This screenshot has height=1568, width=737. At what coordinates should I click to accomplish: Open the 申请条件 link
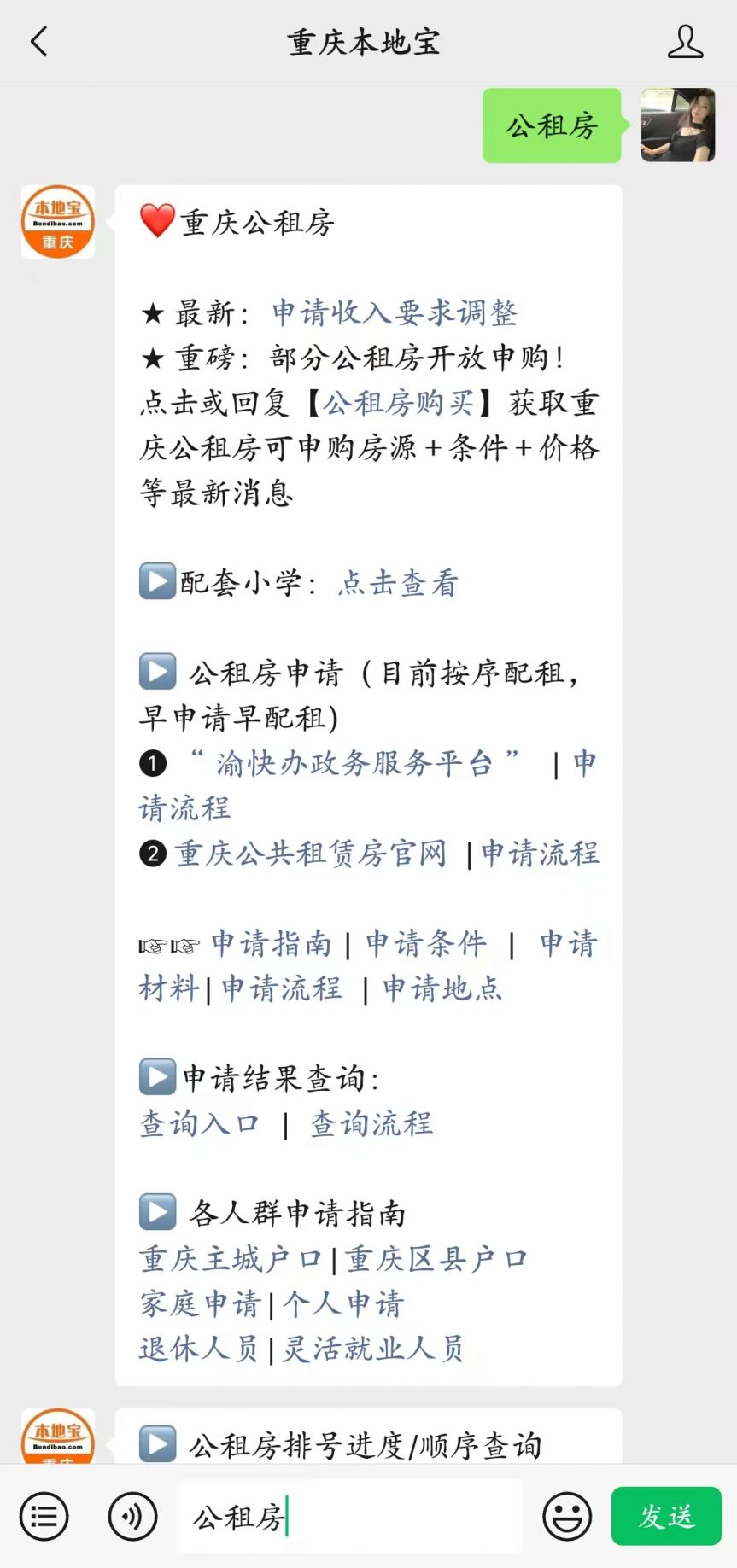tap(426, 943)
